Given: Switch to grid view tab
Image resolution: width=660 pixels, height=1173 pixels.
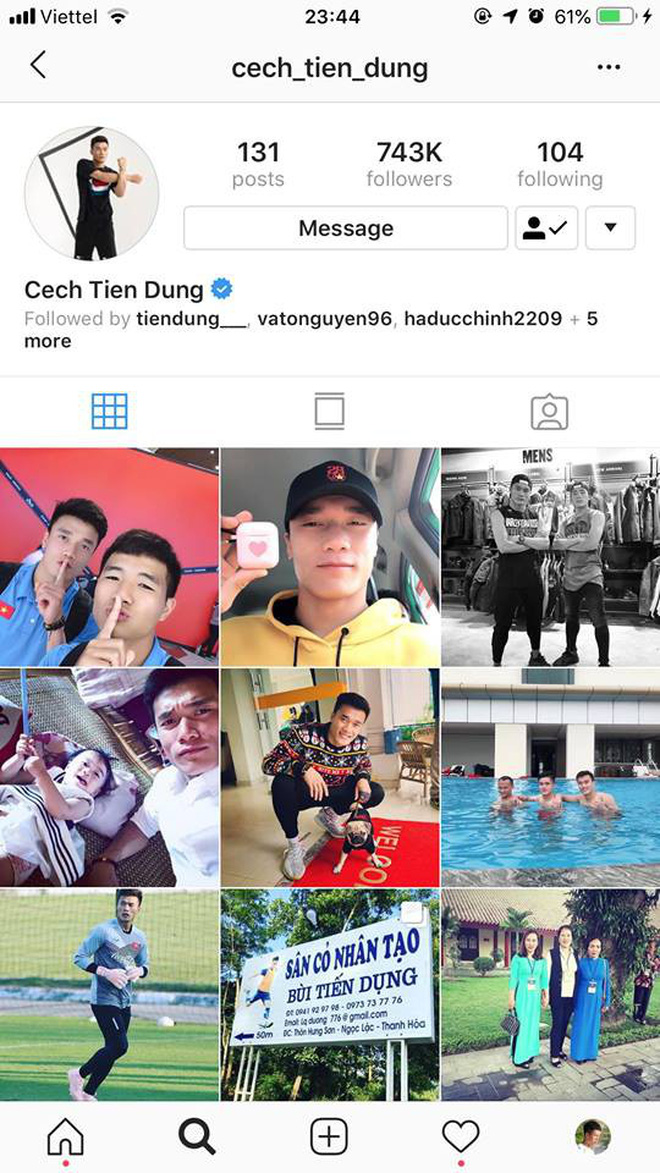Looking at the screenshot, I should pyautogui.click(x=110, y=411).
